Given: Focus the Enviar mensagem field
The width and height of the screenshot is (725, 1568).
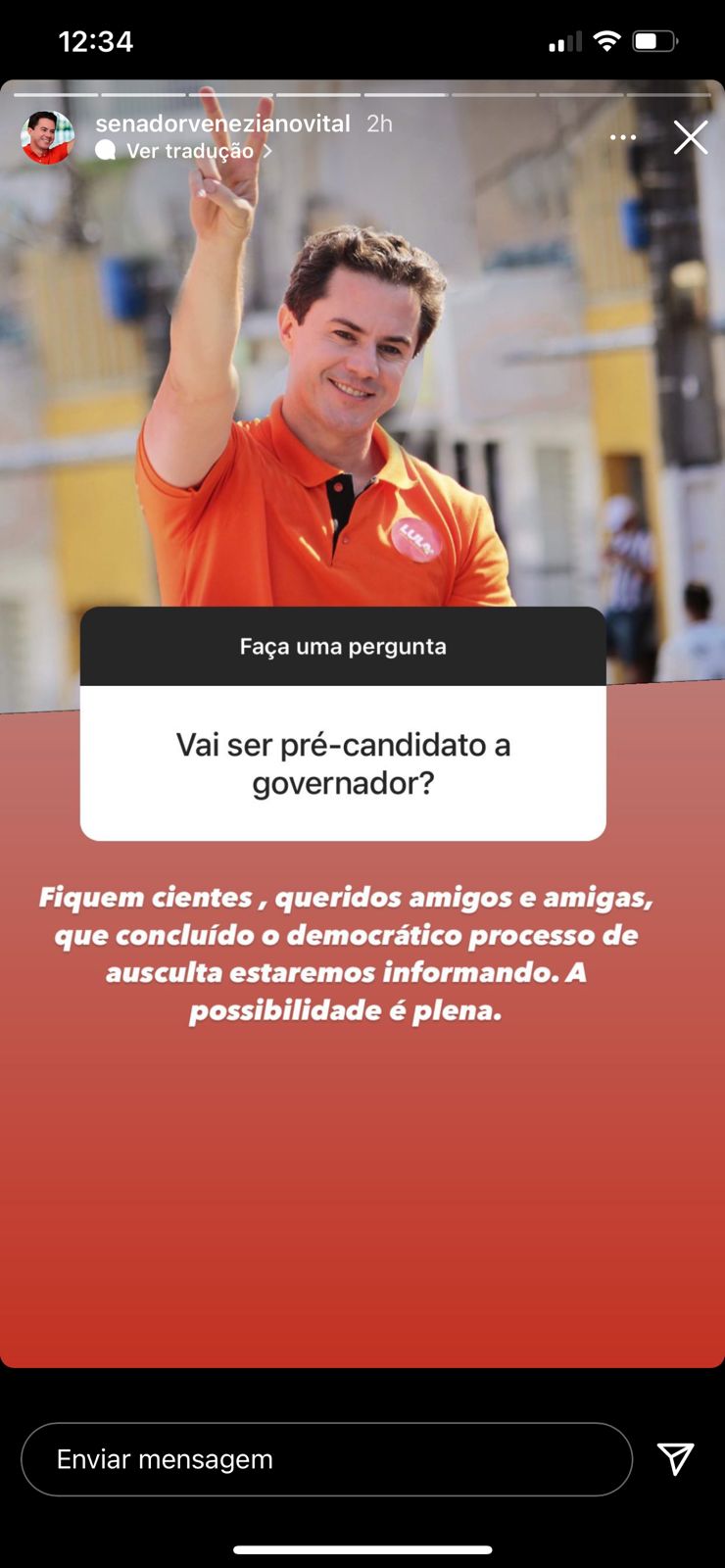Looking at the screenshot, I should [x=326, y=1459].
